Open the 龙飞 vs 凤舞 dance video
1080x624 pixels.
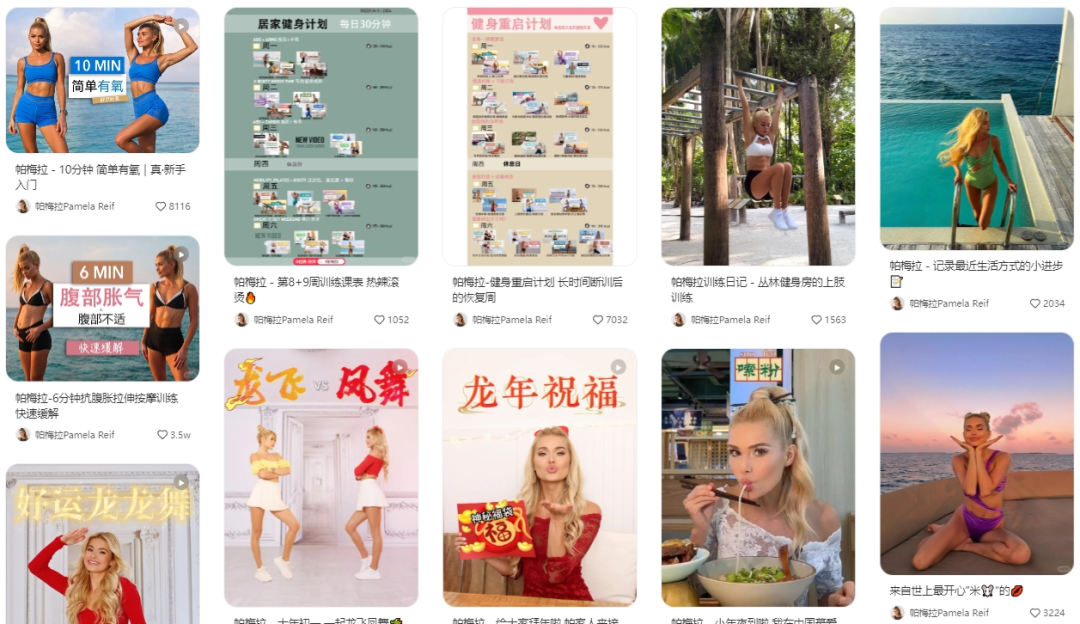click(x=320, y=477)
